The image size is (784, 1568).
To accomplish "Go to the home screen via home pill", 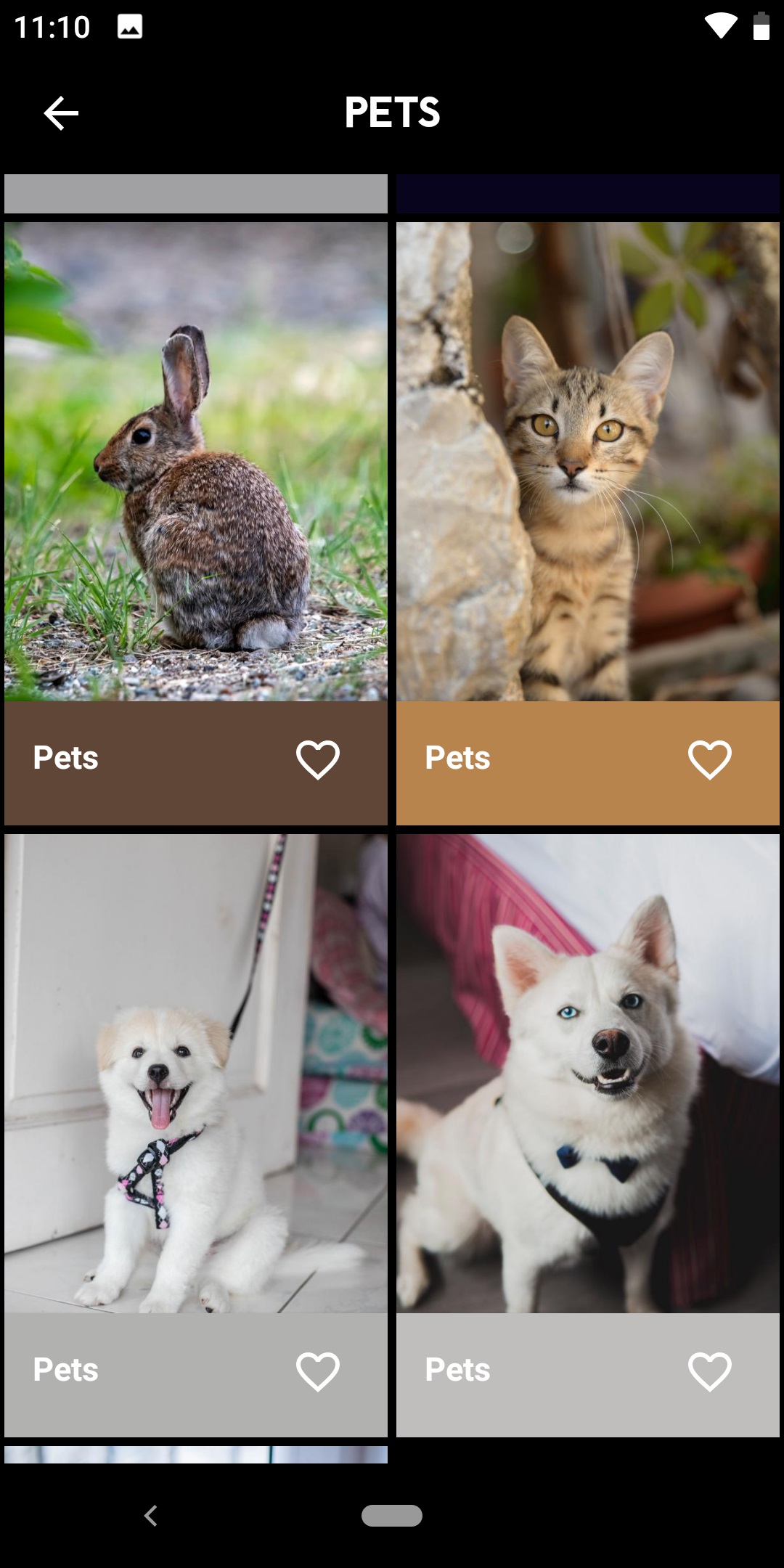I will [392, 1516].
